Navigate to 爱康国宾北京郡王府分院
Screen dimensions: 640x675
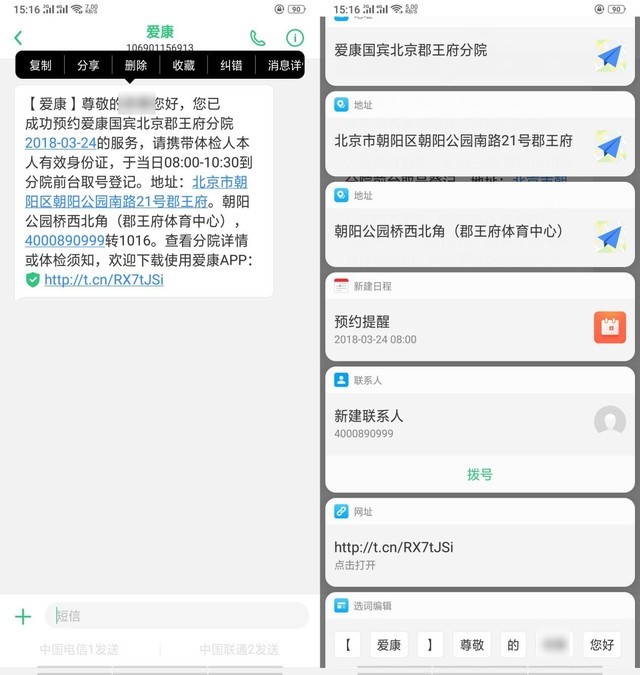[609, 55]
